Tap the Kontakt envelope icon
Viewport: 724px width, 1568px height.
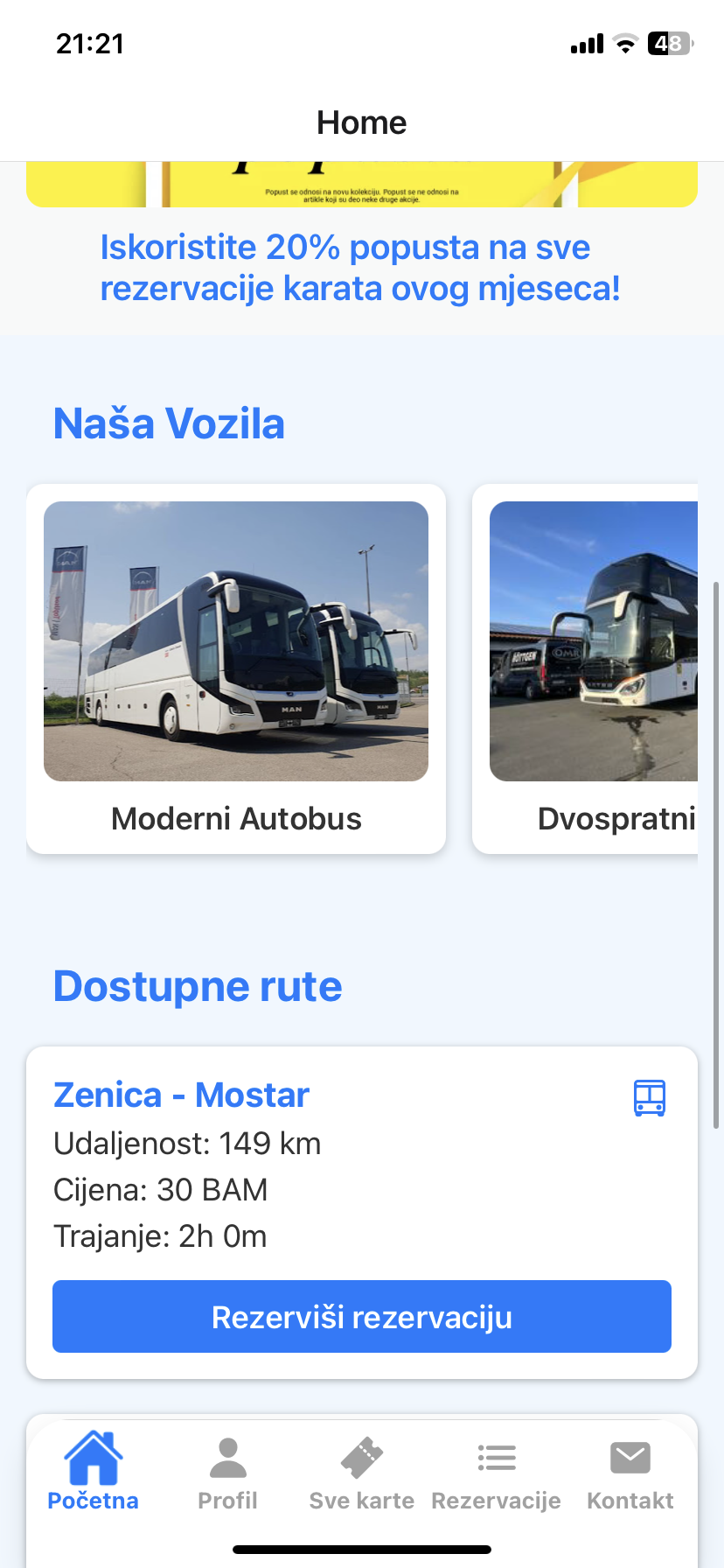tap(630, 1456)
